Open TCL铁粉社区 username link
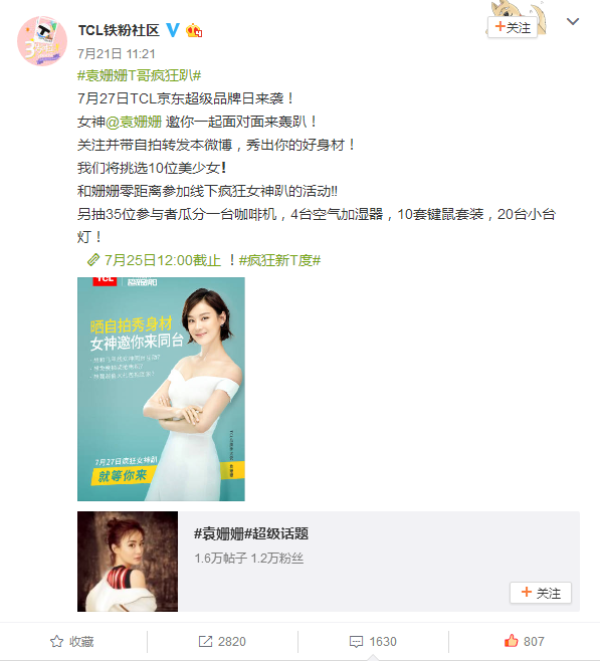 [119, 29]
